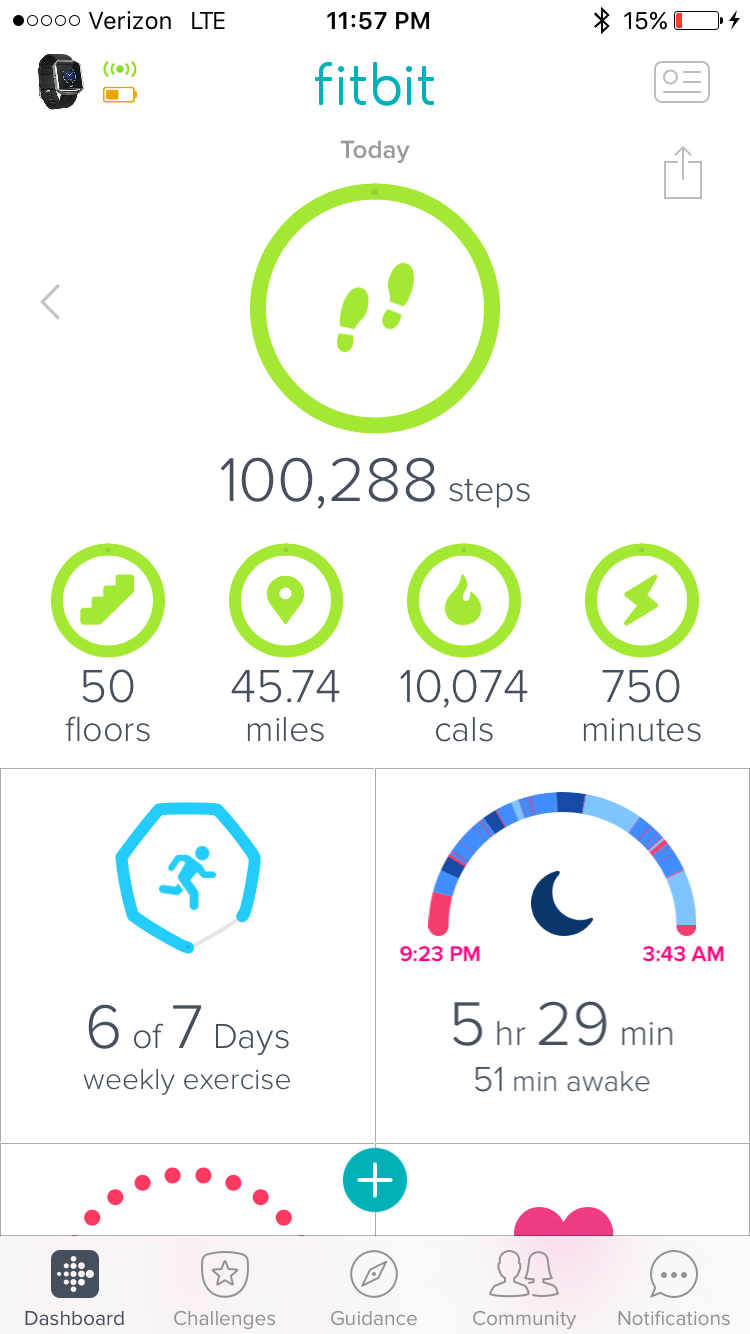Image resolution: width=750 pixels, height=1334 pixels.
Task: Go back with the left chevron arrow
Action: [x=50, y=301]
